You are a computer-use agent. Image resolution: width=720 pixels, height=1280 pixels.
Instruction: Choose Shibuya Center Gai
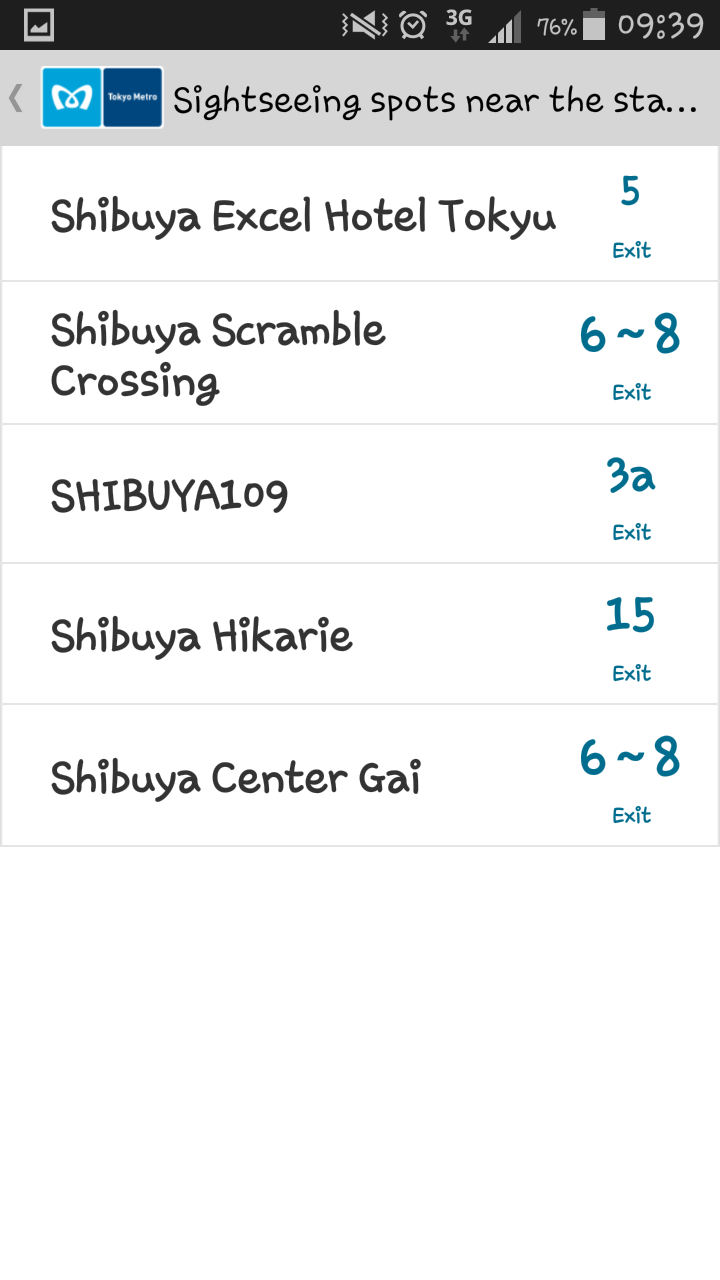tap(236, 778)
